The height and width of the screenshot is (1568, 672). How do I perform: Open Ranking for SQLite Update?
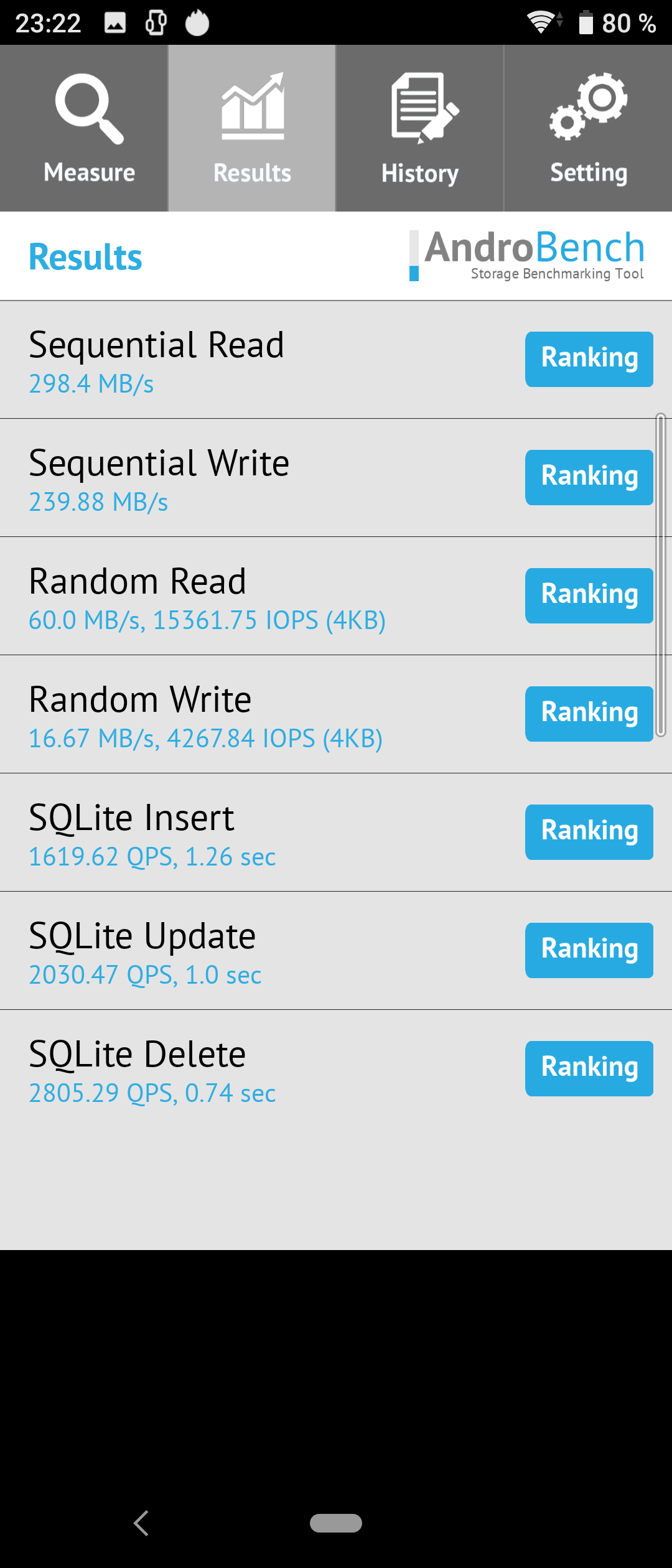[589, 950]
